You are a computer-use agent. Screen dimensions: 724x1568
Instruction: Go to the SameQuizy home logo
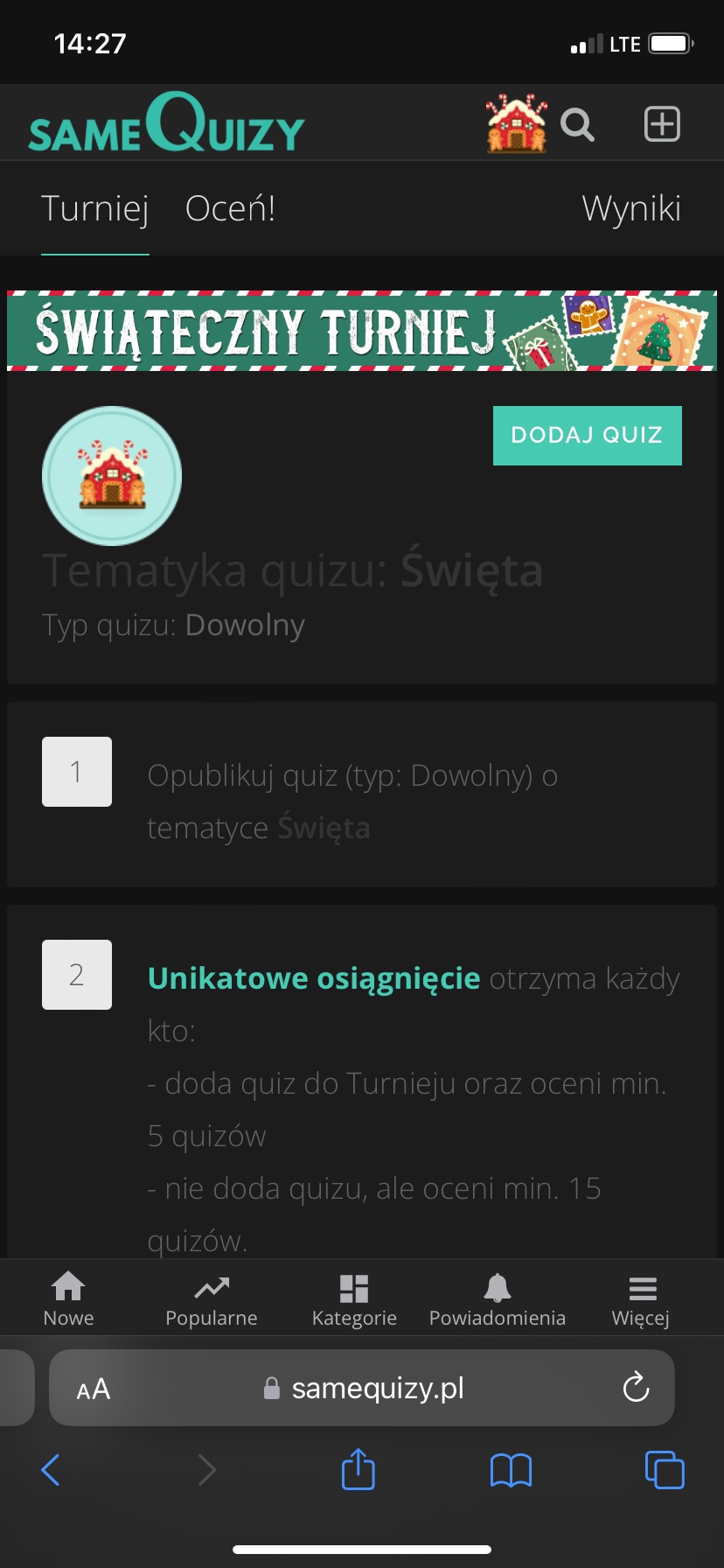166,124
